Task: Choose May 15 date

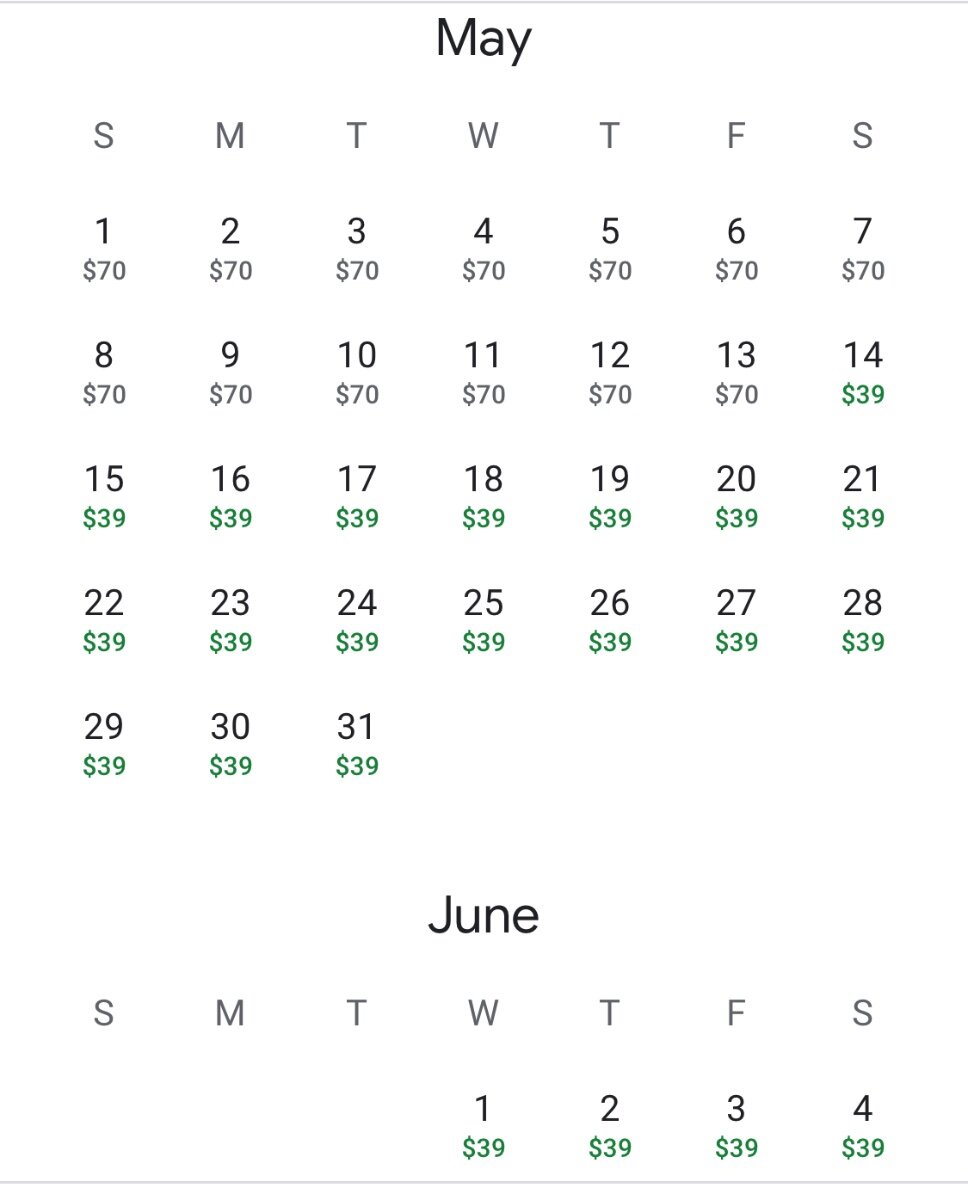Action: pos(104,495)
